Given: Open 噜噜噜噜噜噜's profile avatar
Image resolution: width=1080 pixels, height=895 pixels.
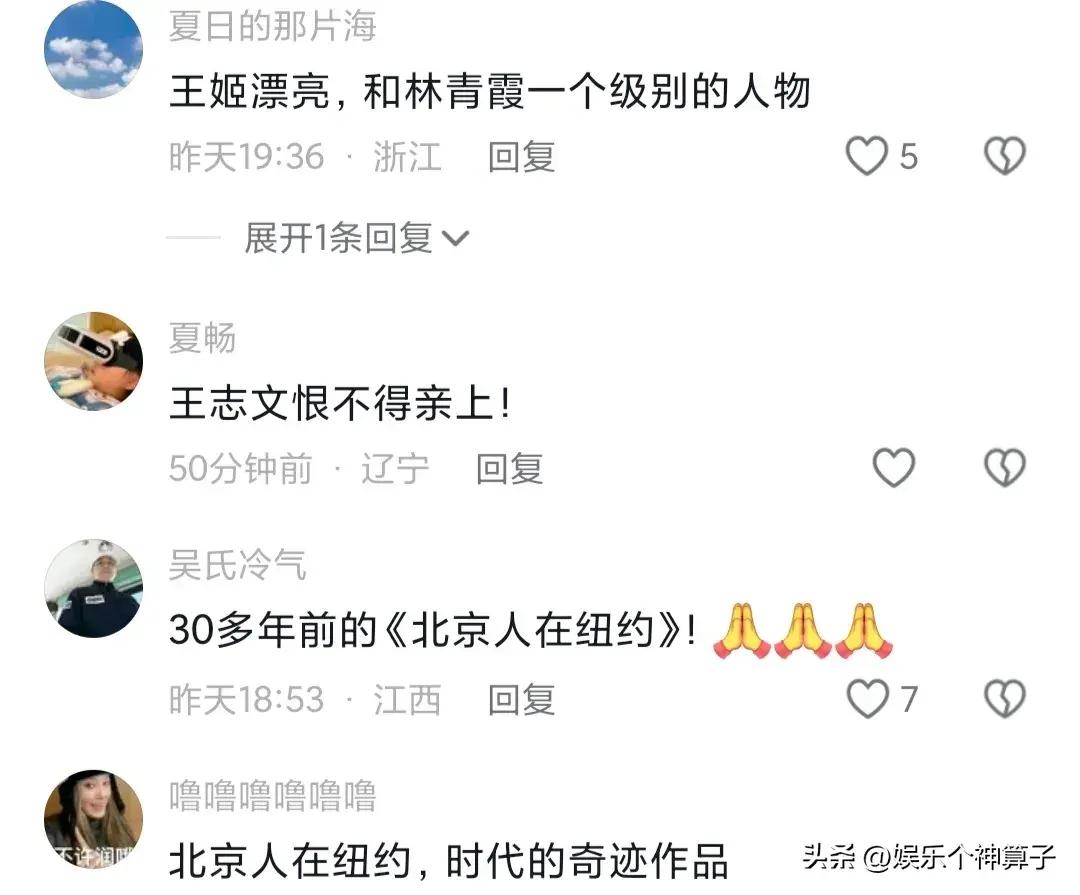Looking at the screenshot, I should [x=94, y=820].
